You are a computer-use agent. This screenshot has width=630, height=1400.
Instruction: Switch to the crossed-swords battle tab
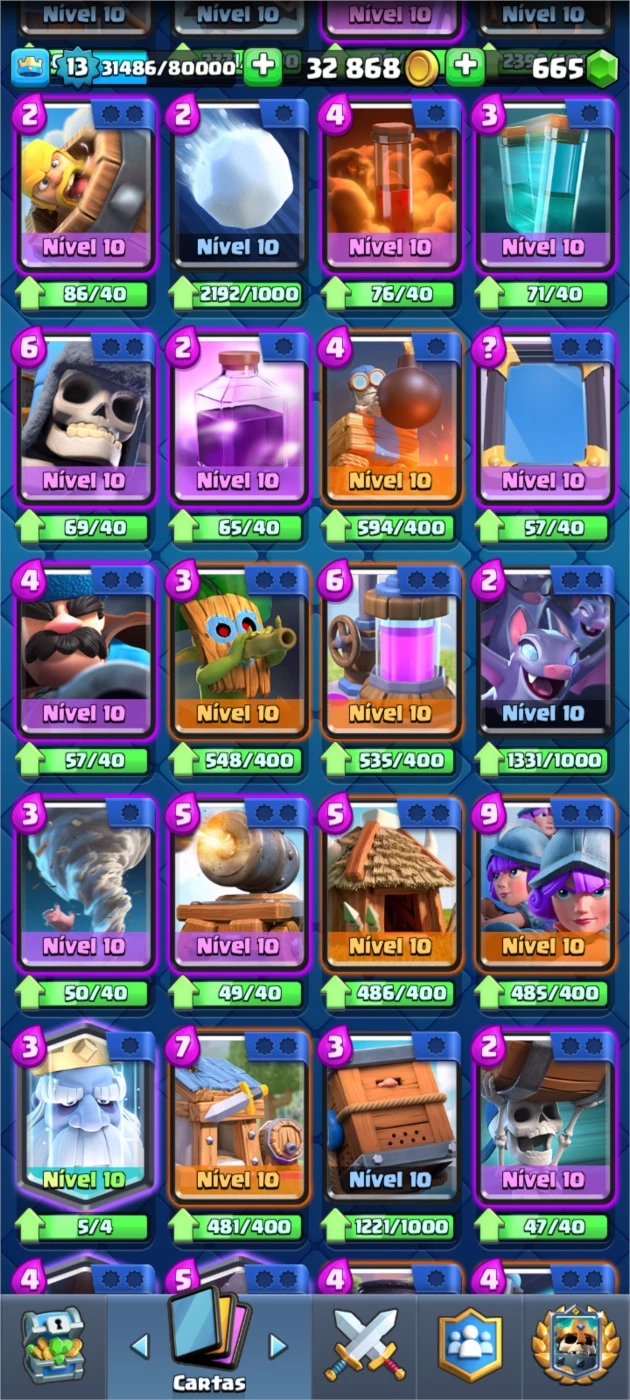pos(365,1346)
